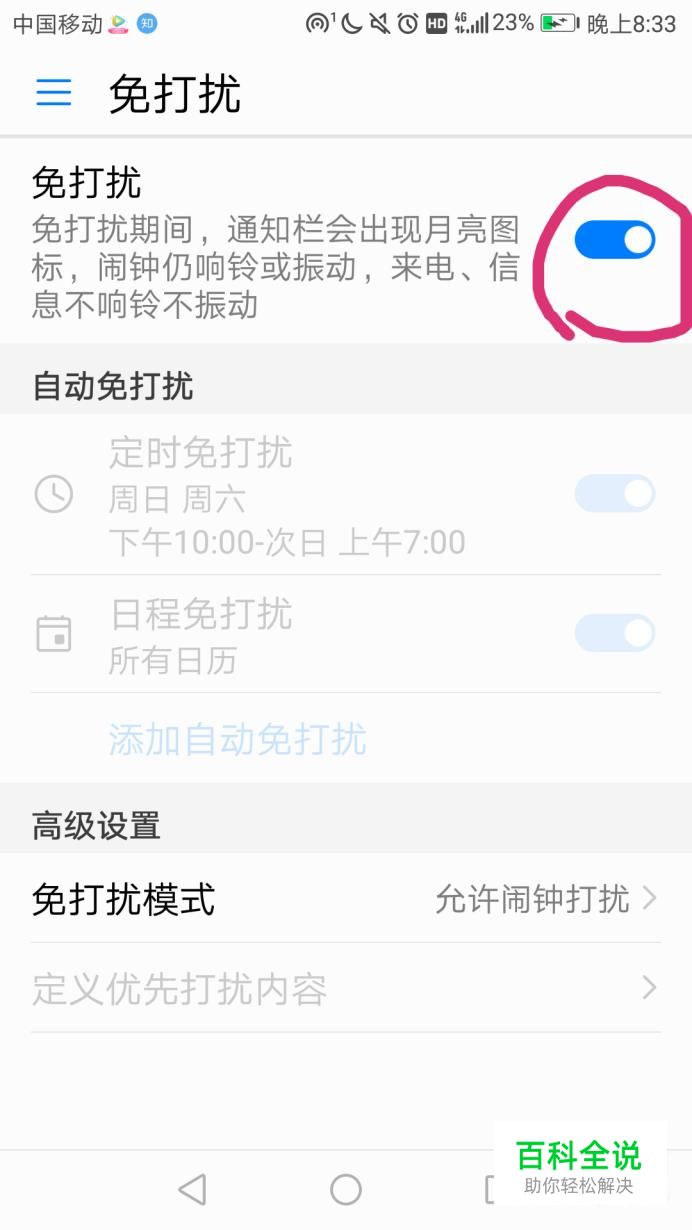This screenshot has width=692, height=1230.
Task: Tap the system back button
Action: click(192, 1189)
